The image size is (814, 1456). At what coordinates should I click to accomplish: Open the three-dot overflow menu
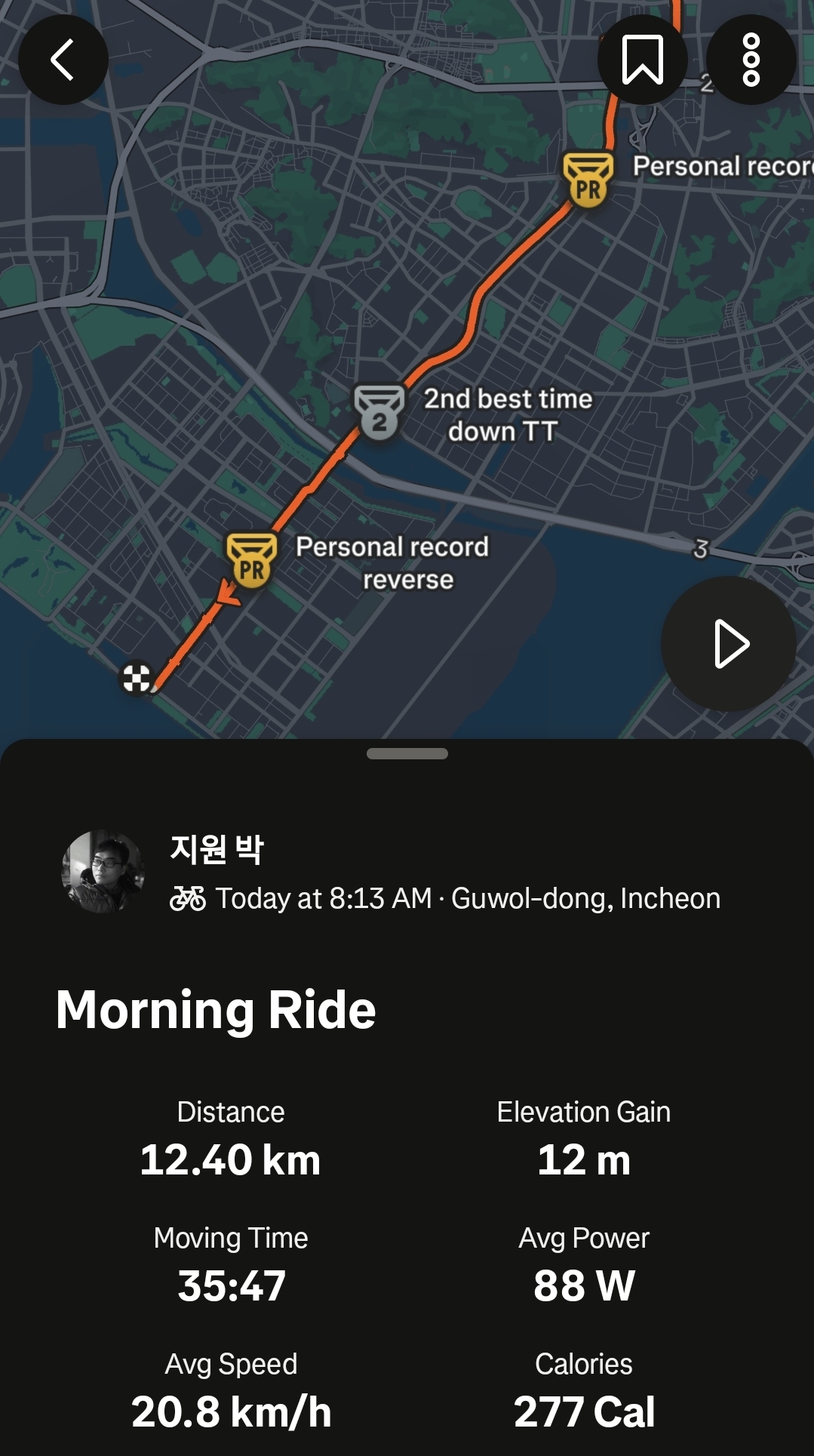pyautogui.click(x=751, y=60)
